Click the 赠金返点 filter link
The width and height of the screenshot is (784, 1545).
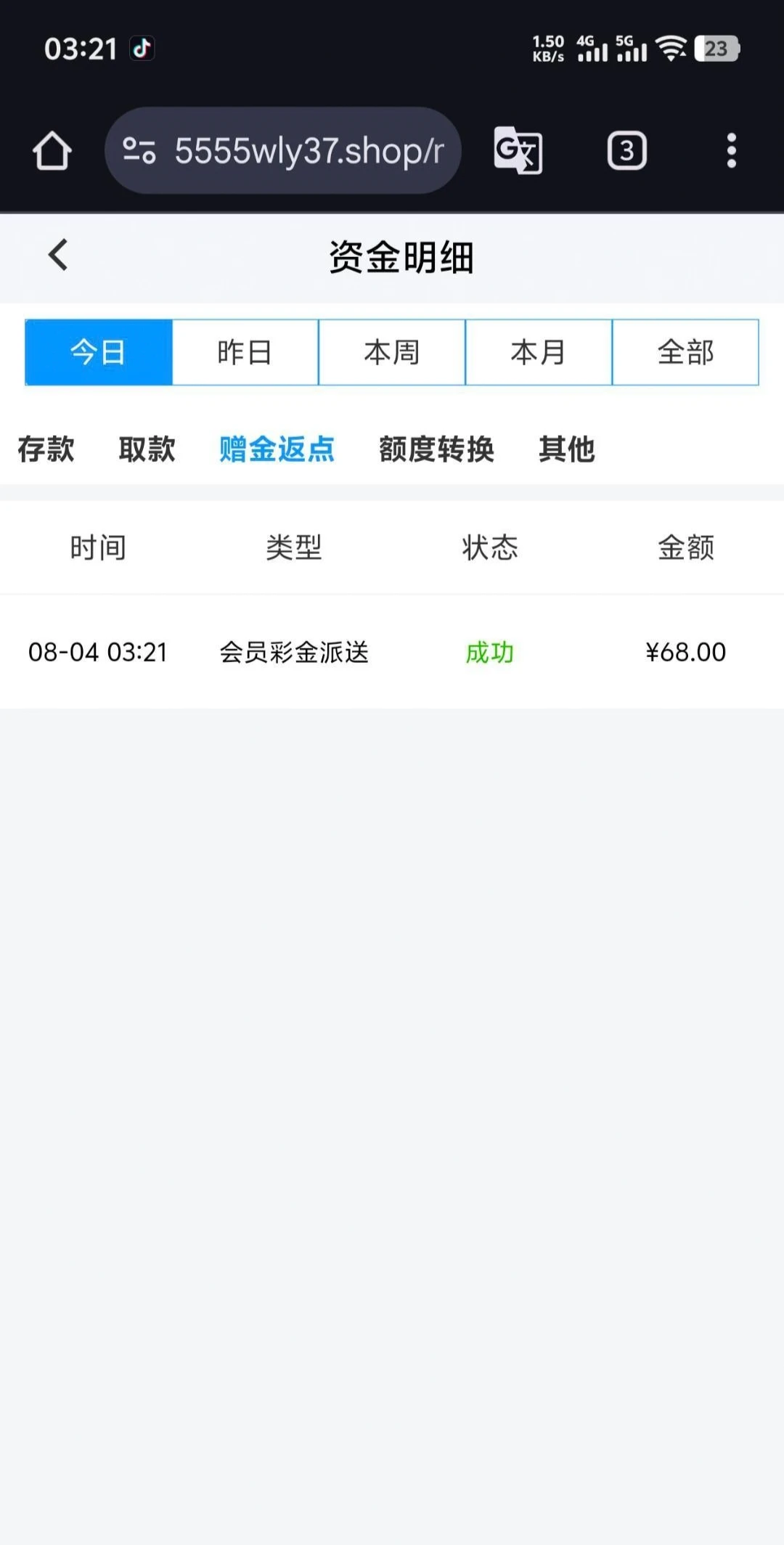pos(276,450)
